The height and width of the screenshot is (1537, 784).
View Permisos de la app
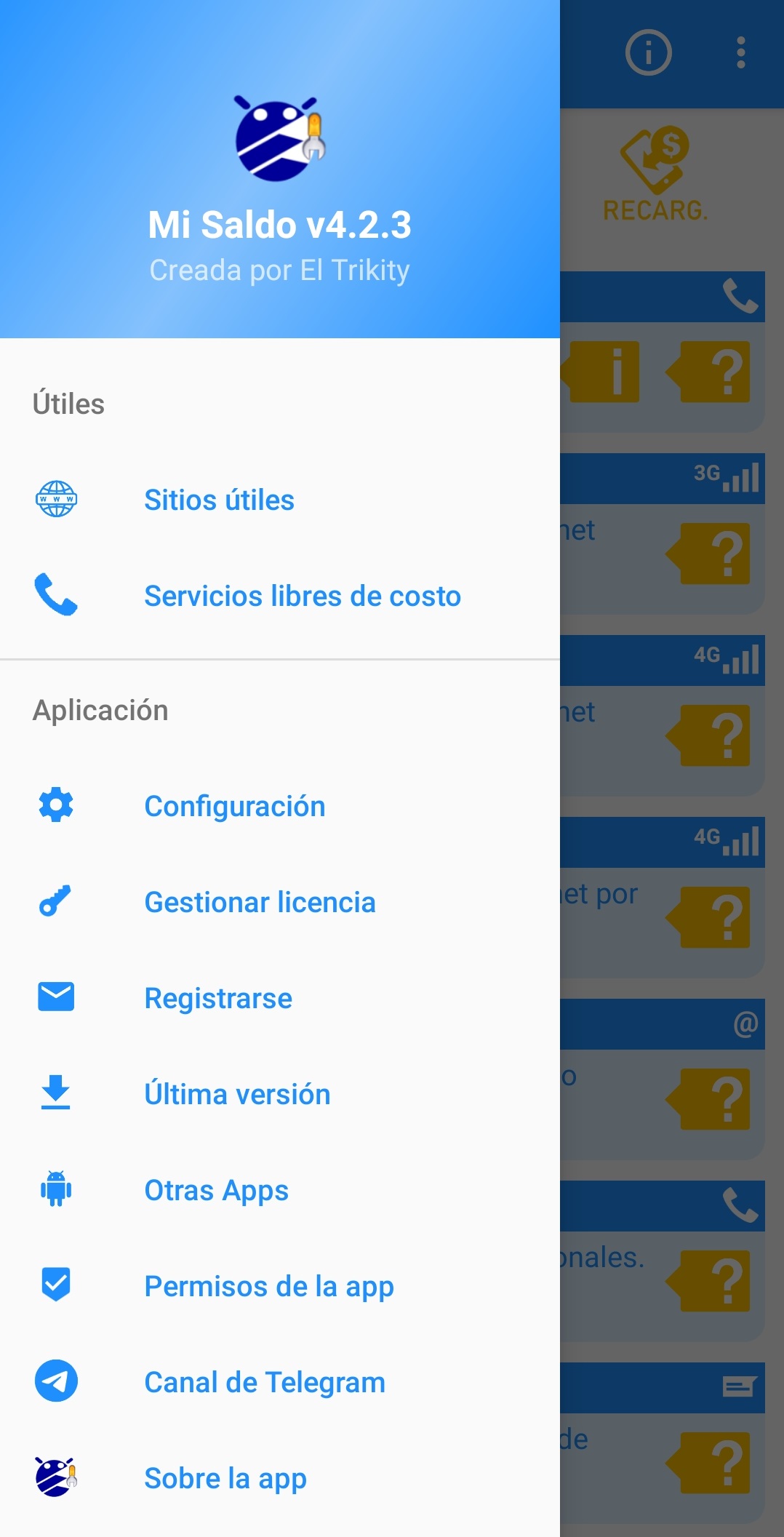[x=268, y=1287]
